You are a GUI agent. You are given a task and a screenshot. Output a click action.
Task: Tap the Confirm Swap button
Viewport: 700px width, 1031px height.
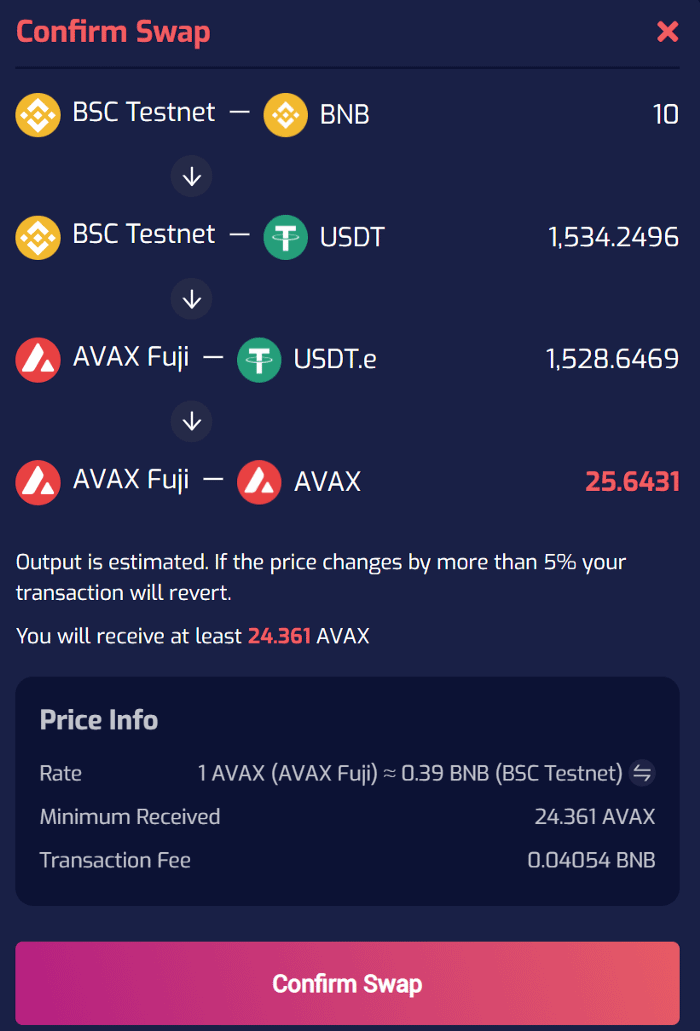point(347,983)
